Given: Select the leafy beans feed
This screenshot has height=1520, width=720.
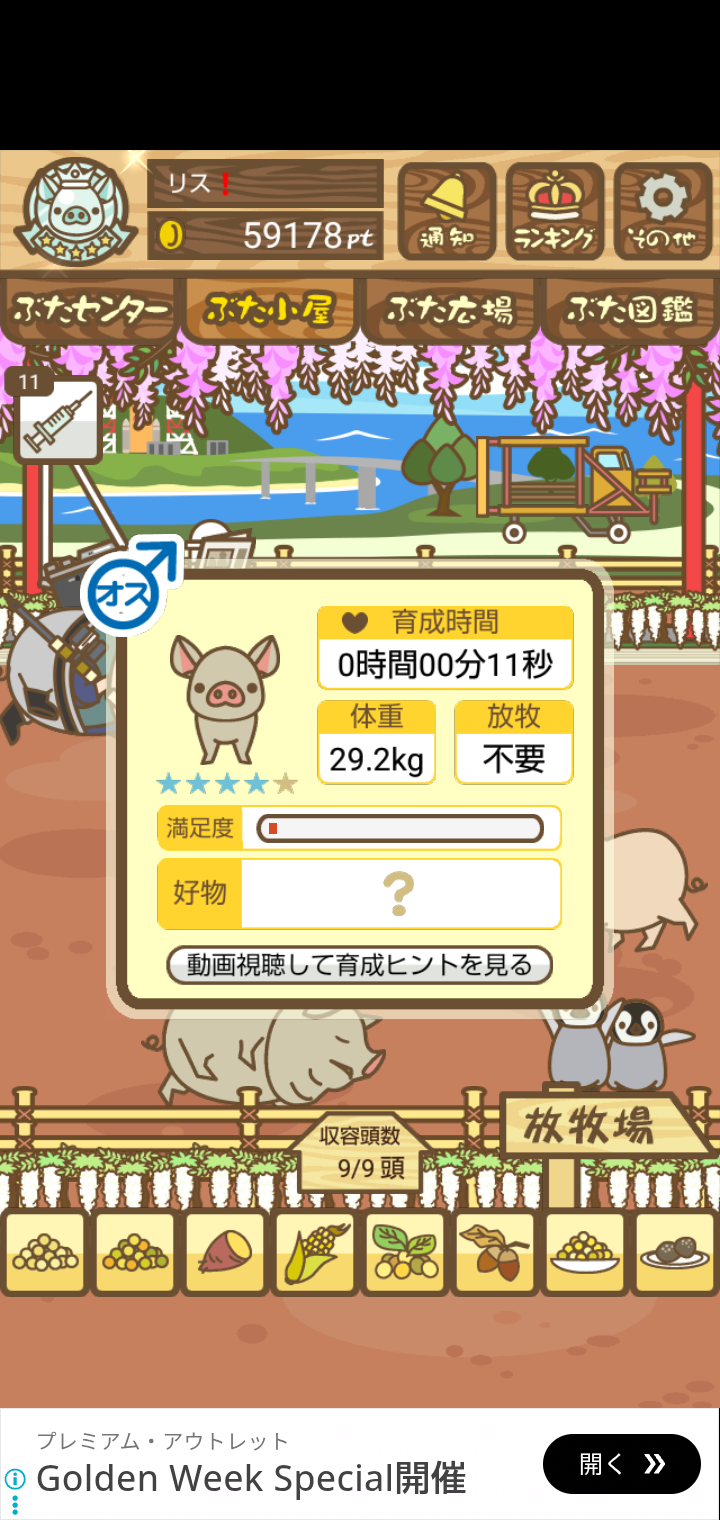Looking at the screenshot, I should click(404, 1252).
